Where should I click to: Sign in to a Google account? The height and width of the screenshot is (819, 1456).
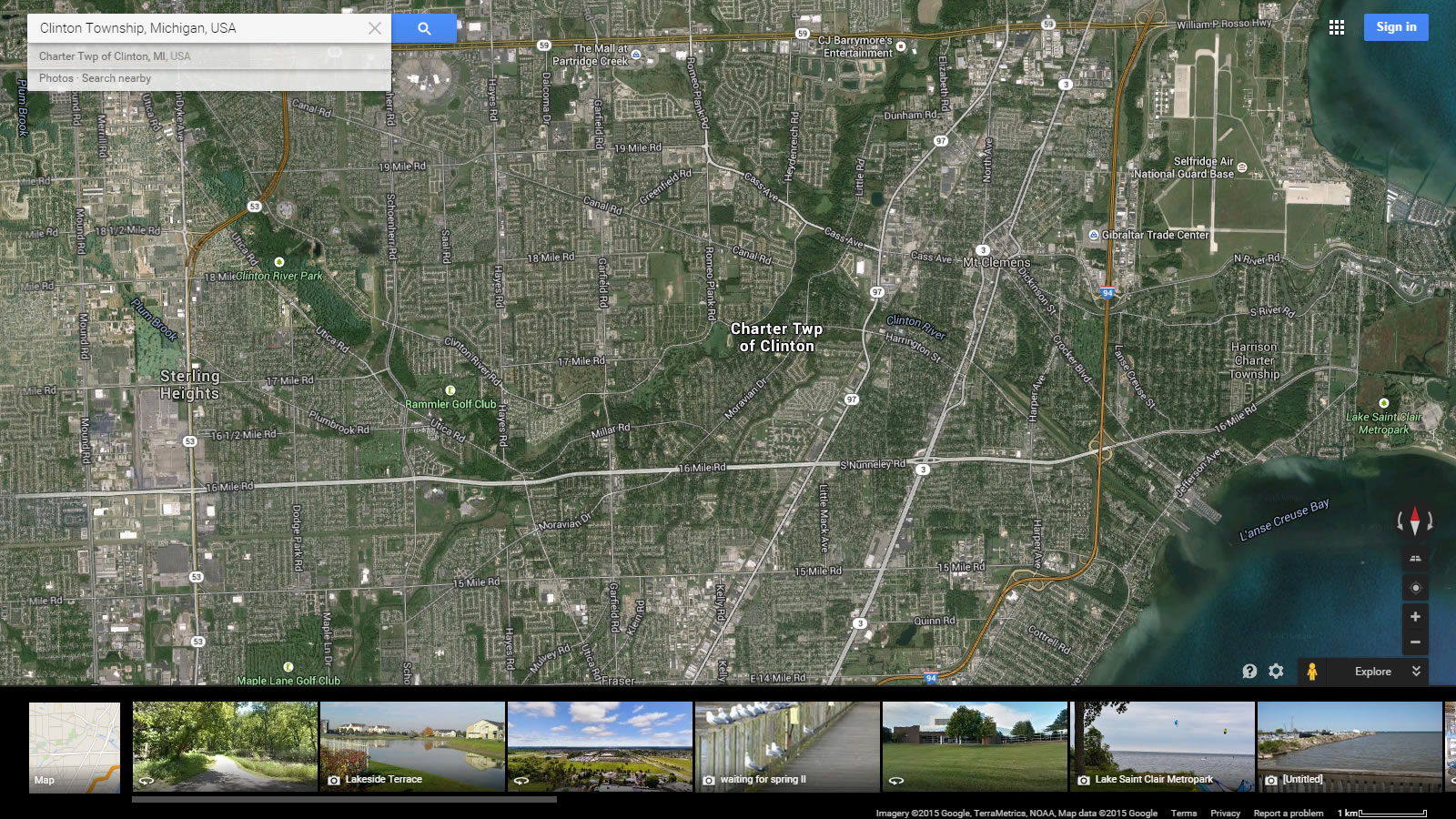(1396, 27)
